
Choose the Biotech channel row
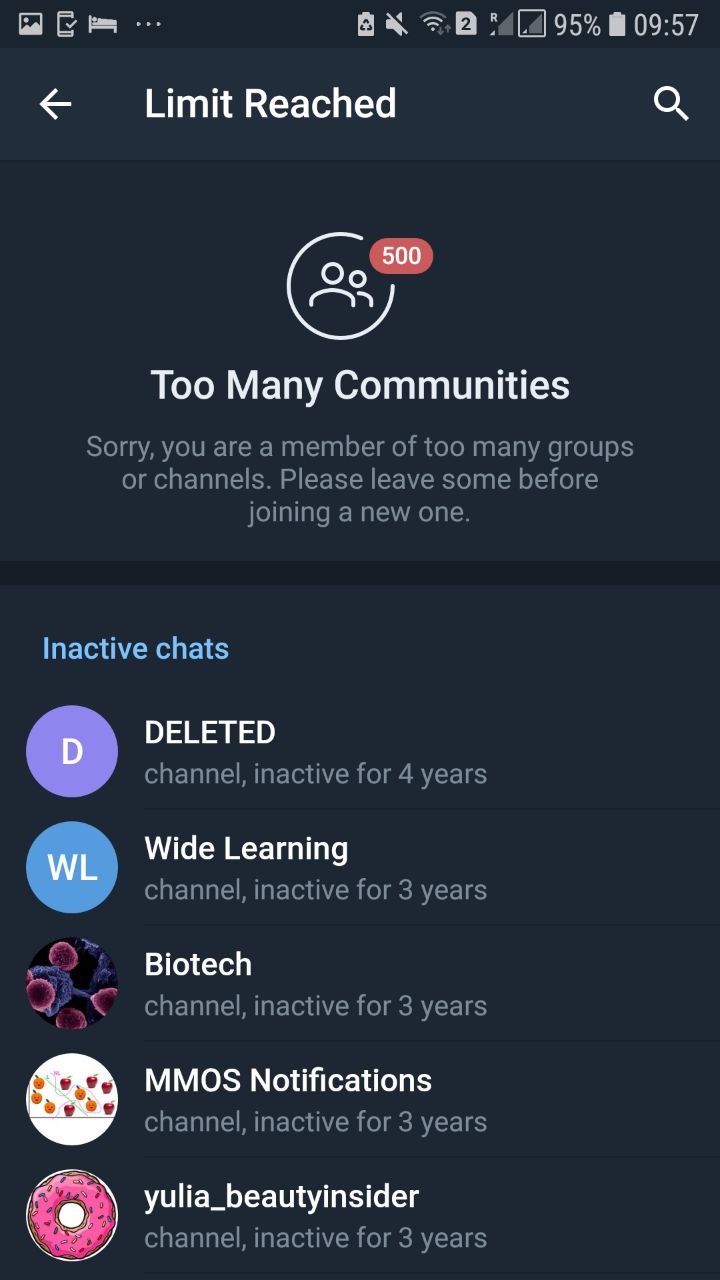coord(360,984)
